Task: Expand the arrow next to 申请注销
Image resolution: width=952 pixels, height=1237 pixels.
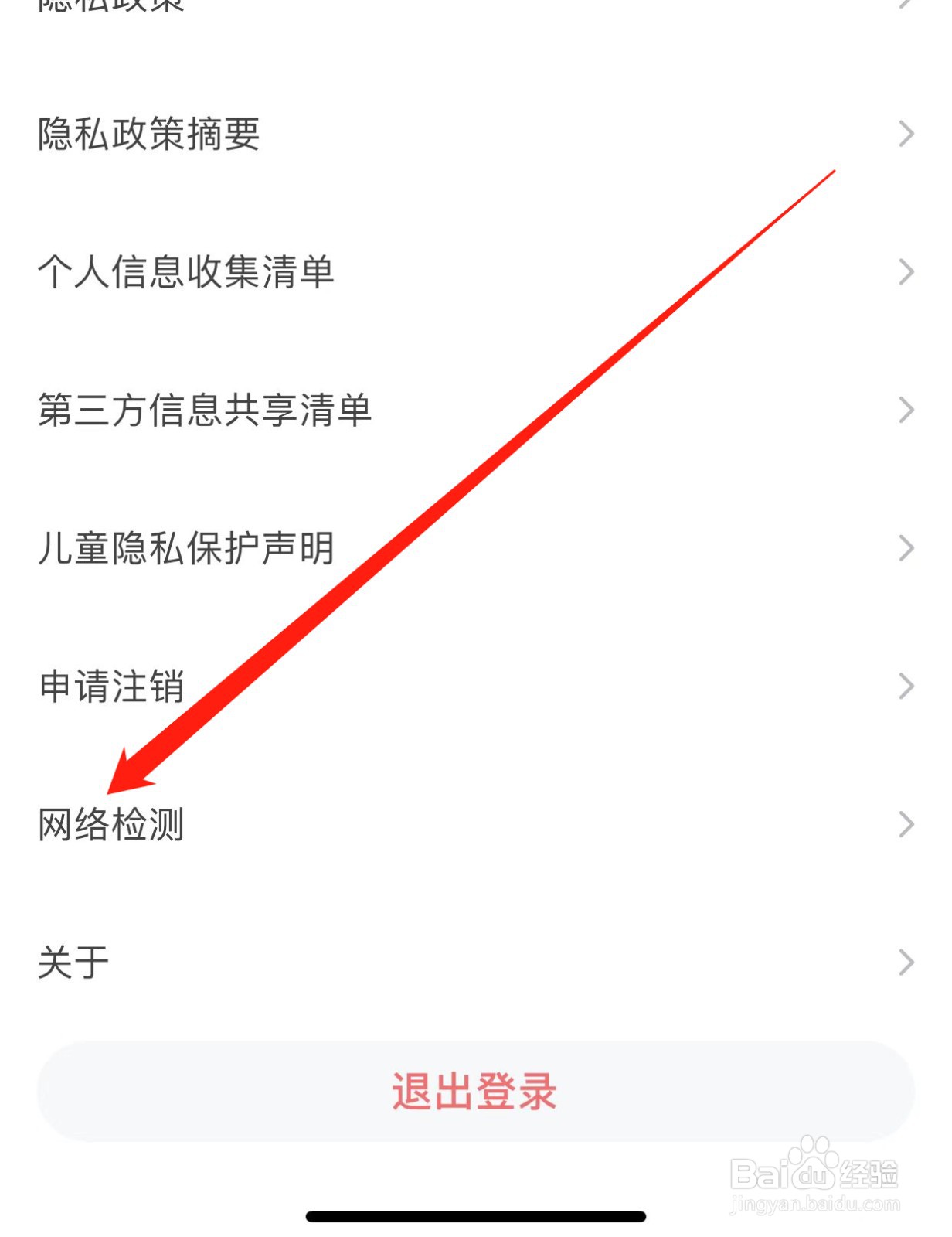Action: (x=906, y=687)
